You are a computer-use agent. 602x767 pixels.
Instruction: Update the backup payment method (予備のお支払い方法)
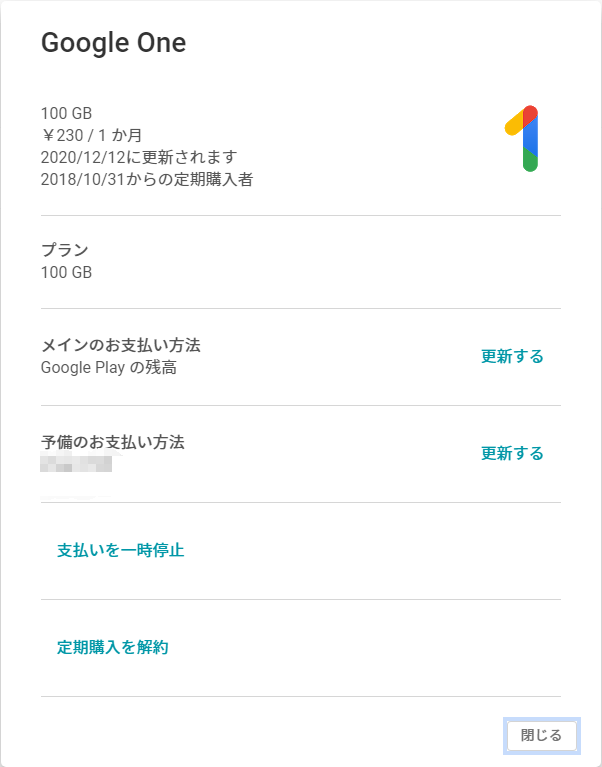tap(512, 453)
